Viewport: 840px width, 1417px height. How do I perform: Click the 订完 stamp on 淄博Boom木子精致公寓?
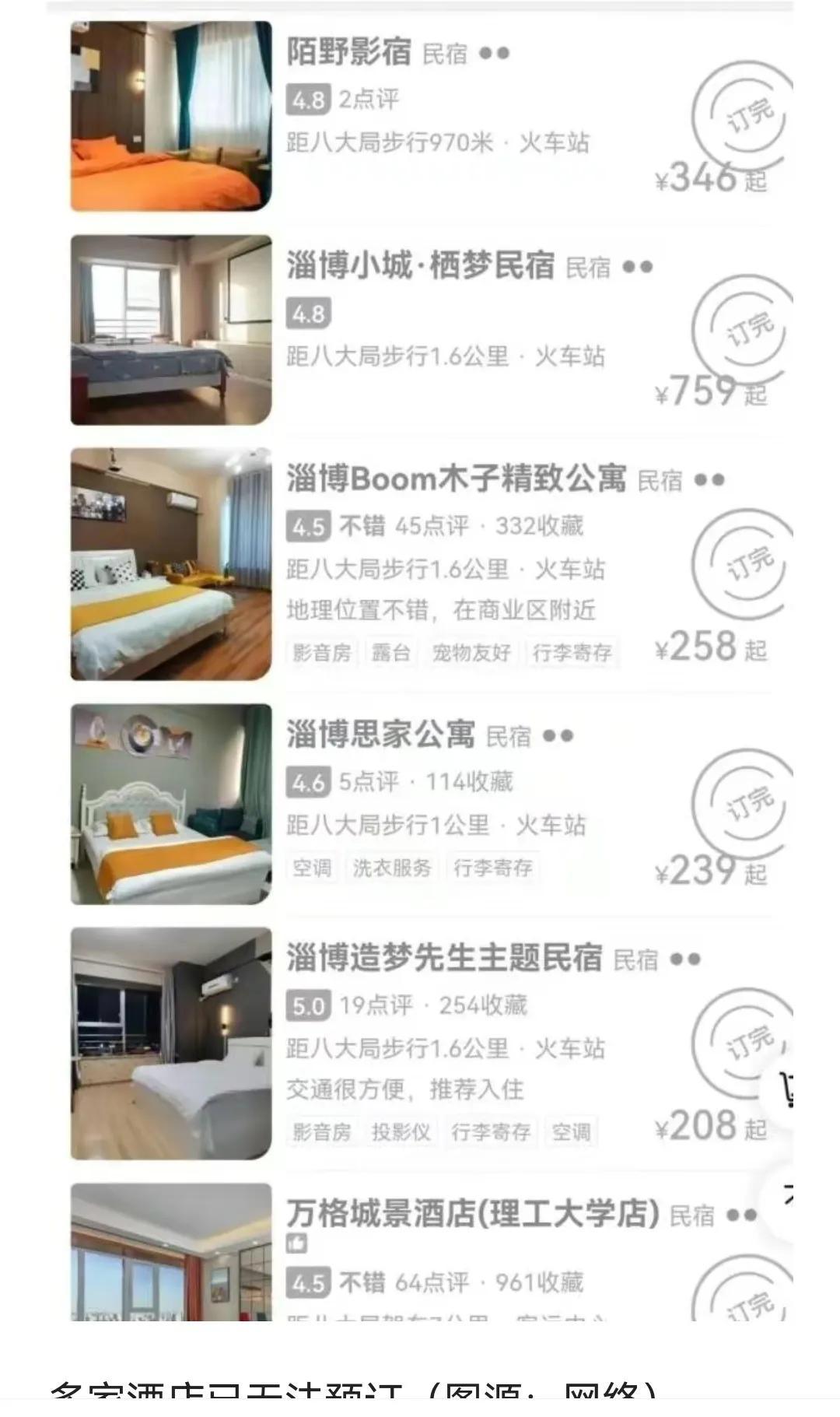pos(744,564)
